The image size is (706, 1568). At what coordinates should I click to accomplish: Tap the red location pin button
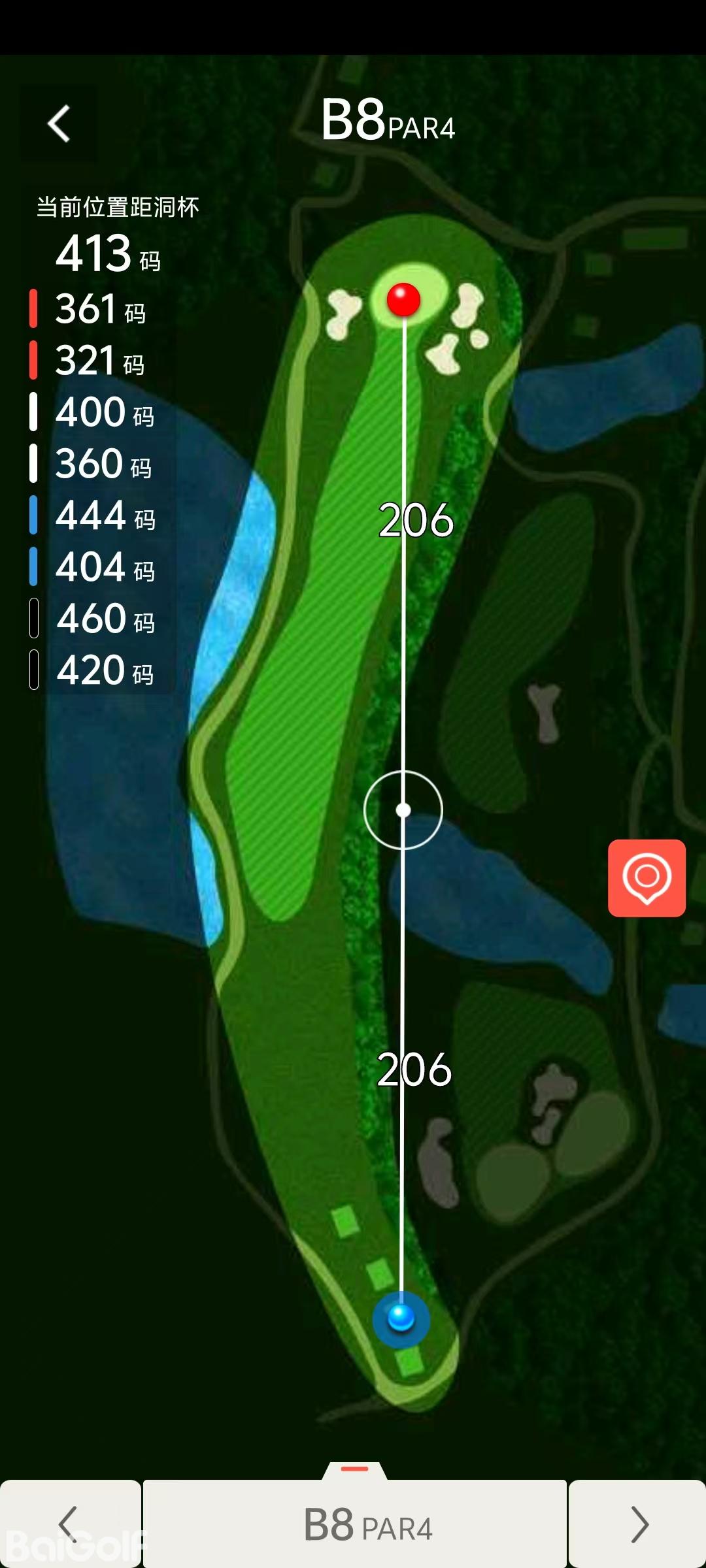point(647,878)
